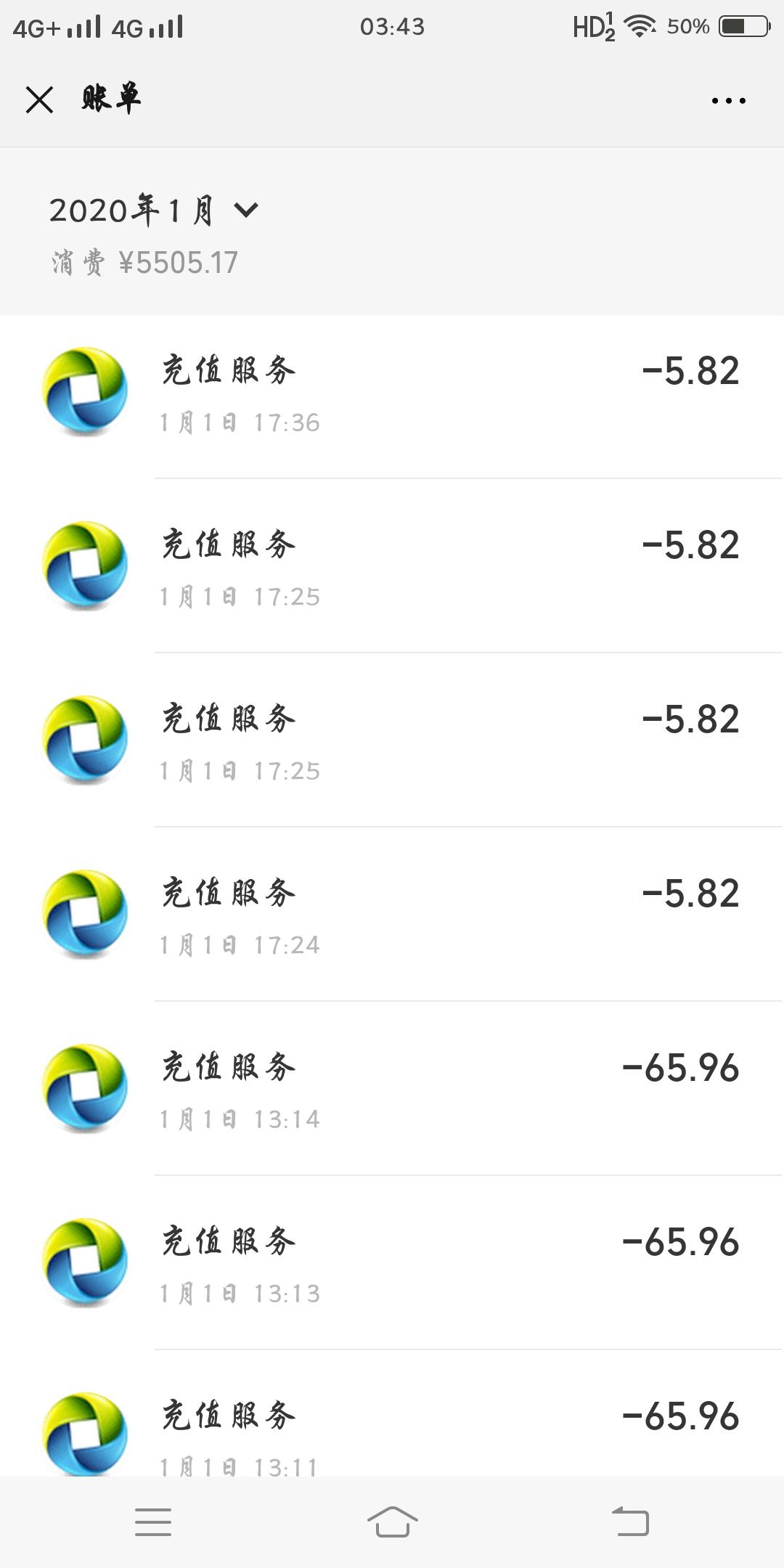784x1568 pixels.
Task: Go to the system home screen
Action: tap(392, 1522)
